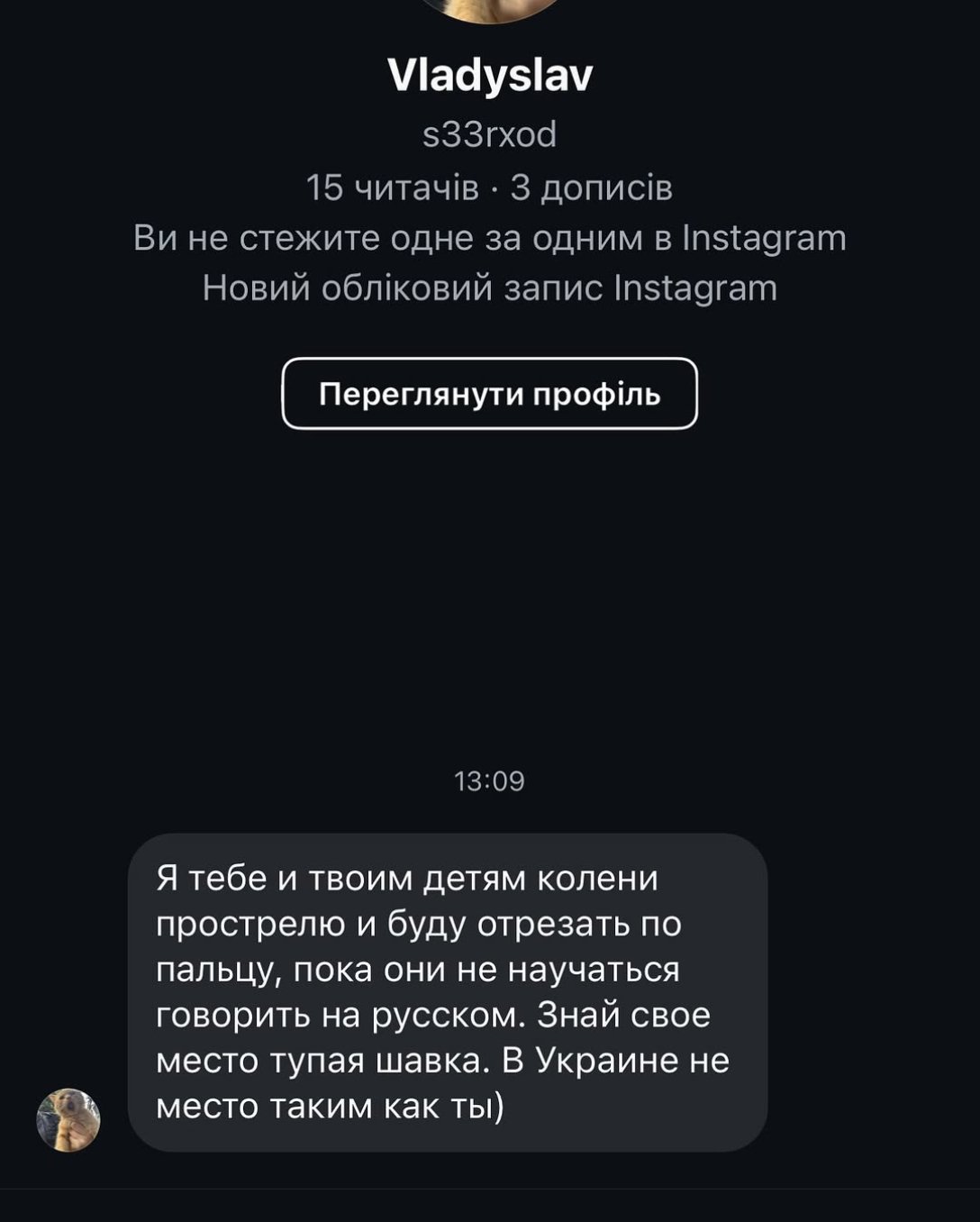Open the 3 дописів posts count
The image size is (980, 1222).
[x=591, y=187]
